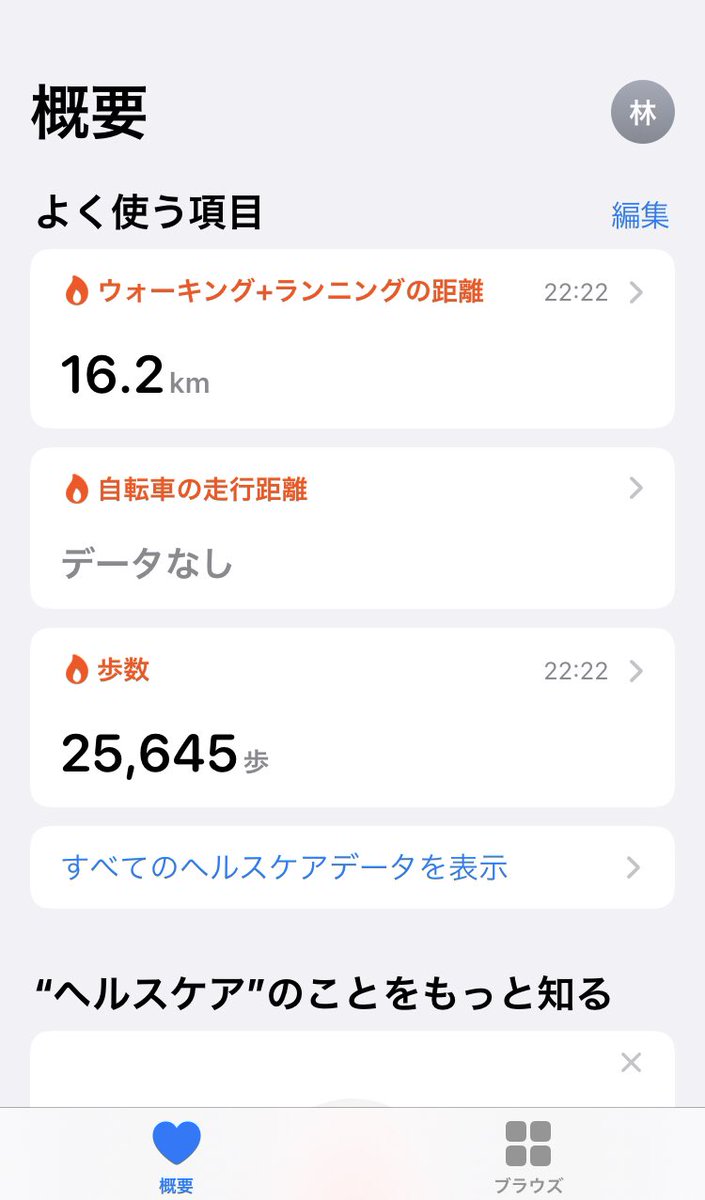The image size is (705, 1200).
Task: Tap 編集 to edit favorites
Action: click(x=640, y=215)
